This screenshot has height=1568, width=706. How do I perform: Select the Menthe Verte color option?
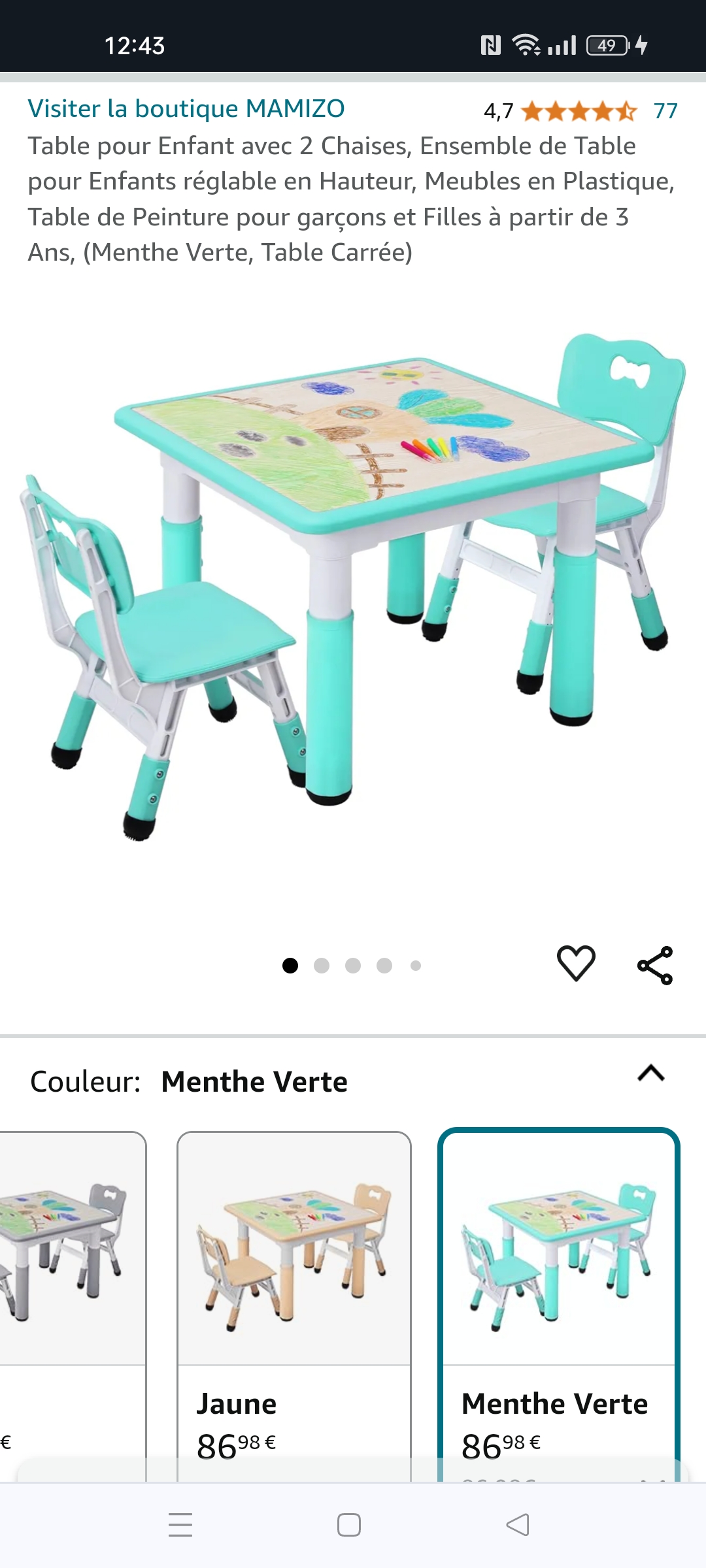point(559,1305)
